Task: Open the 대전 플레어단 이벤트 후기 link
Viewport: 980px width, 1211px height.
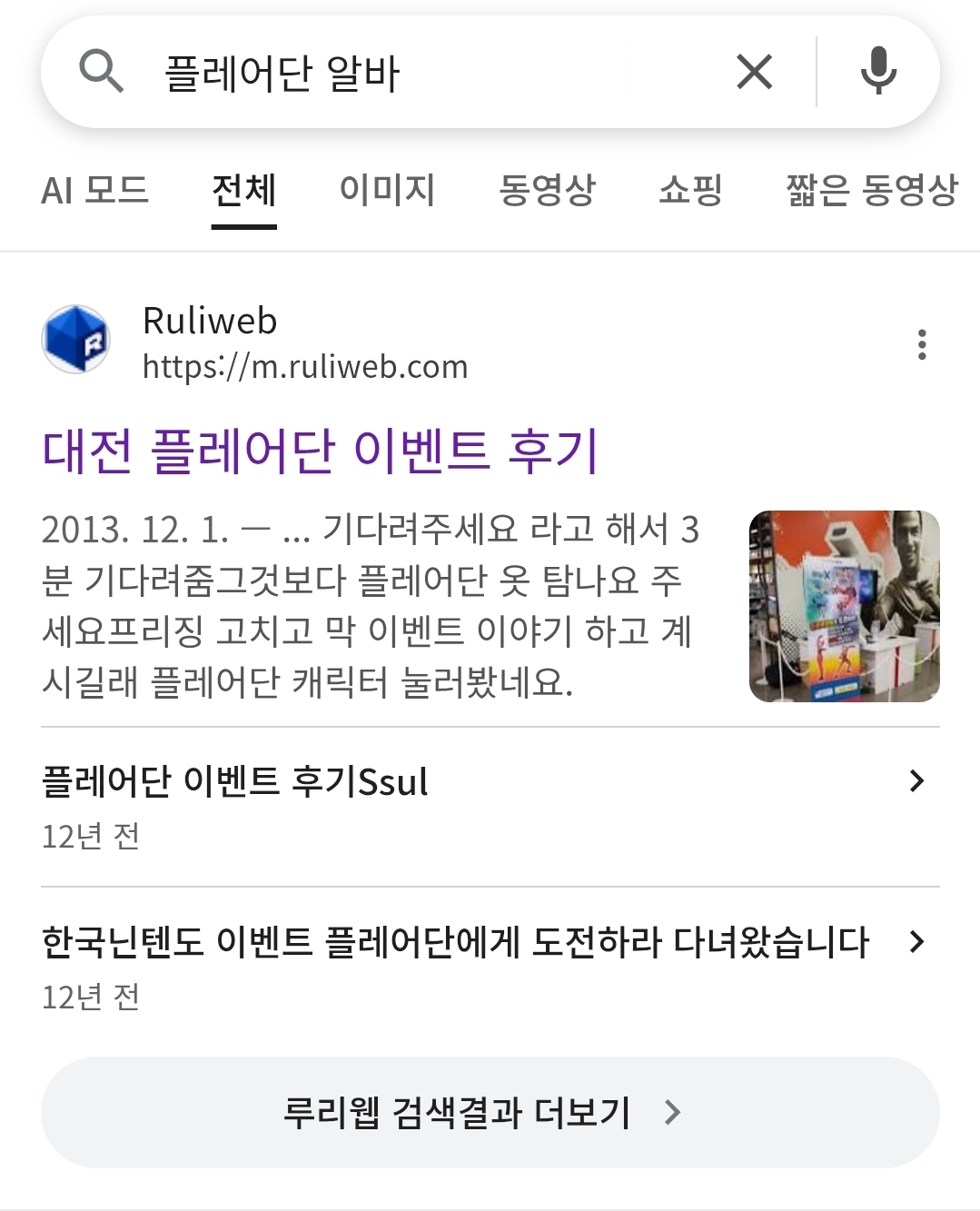Action: [x=320, y=451]
